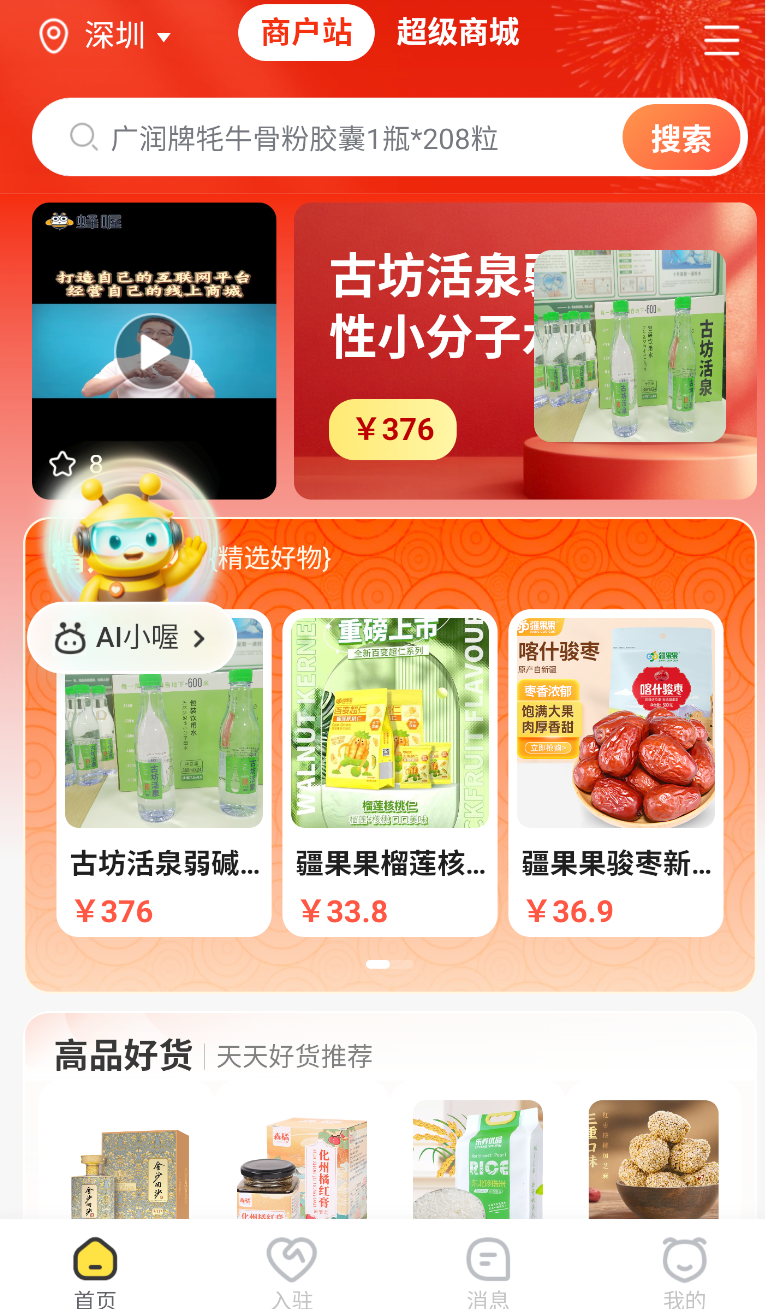Select the 商户站 tab

pos(306,33)
